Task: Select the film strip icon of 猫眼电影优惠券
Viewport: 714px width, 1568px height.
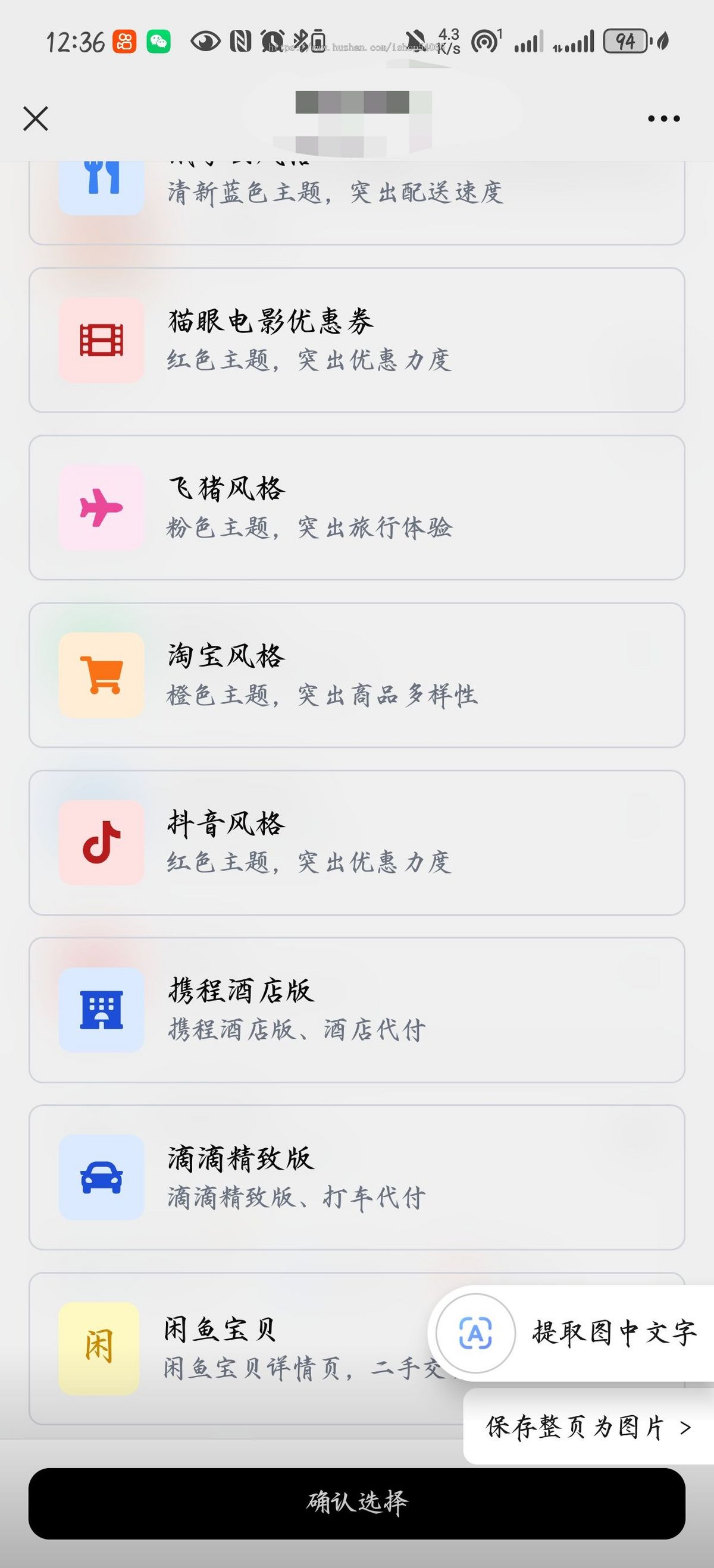Action: click(x=101, y=340)
